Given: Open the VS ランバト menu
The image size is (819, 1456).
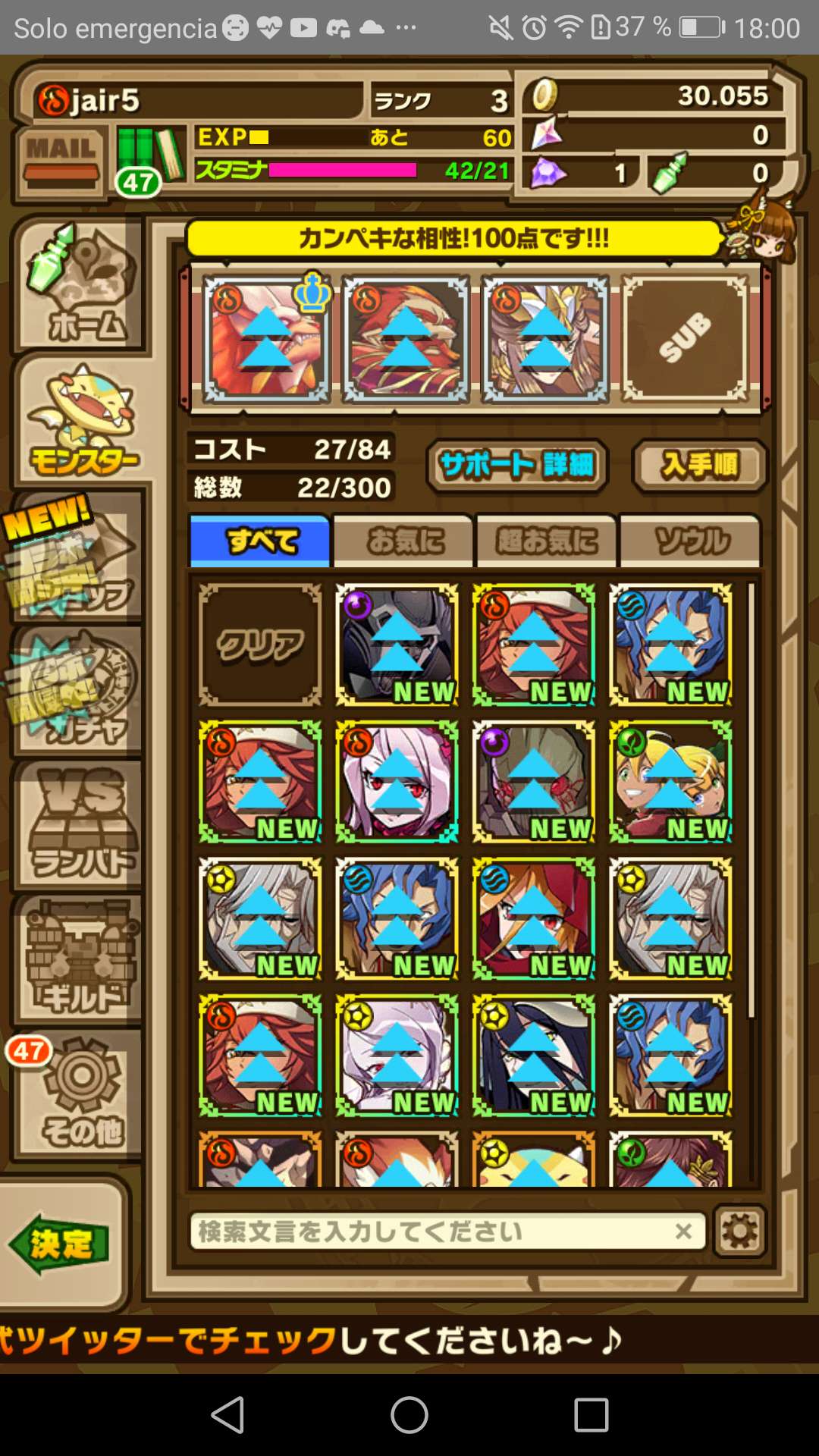Looking at the screenshot, I should point(79,825).
